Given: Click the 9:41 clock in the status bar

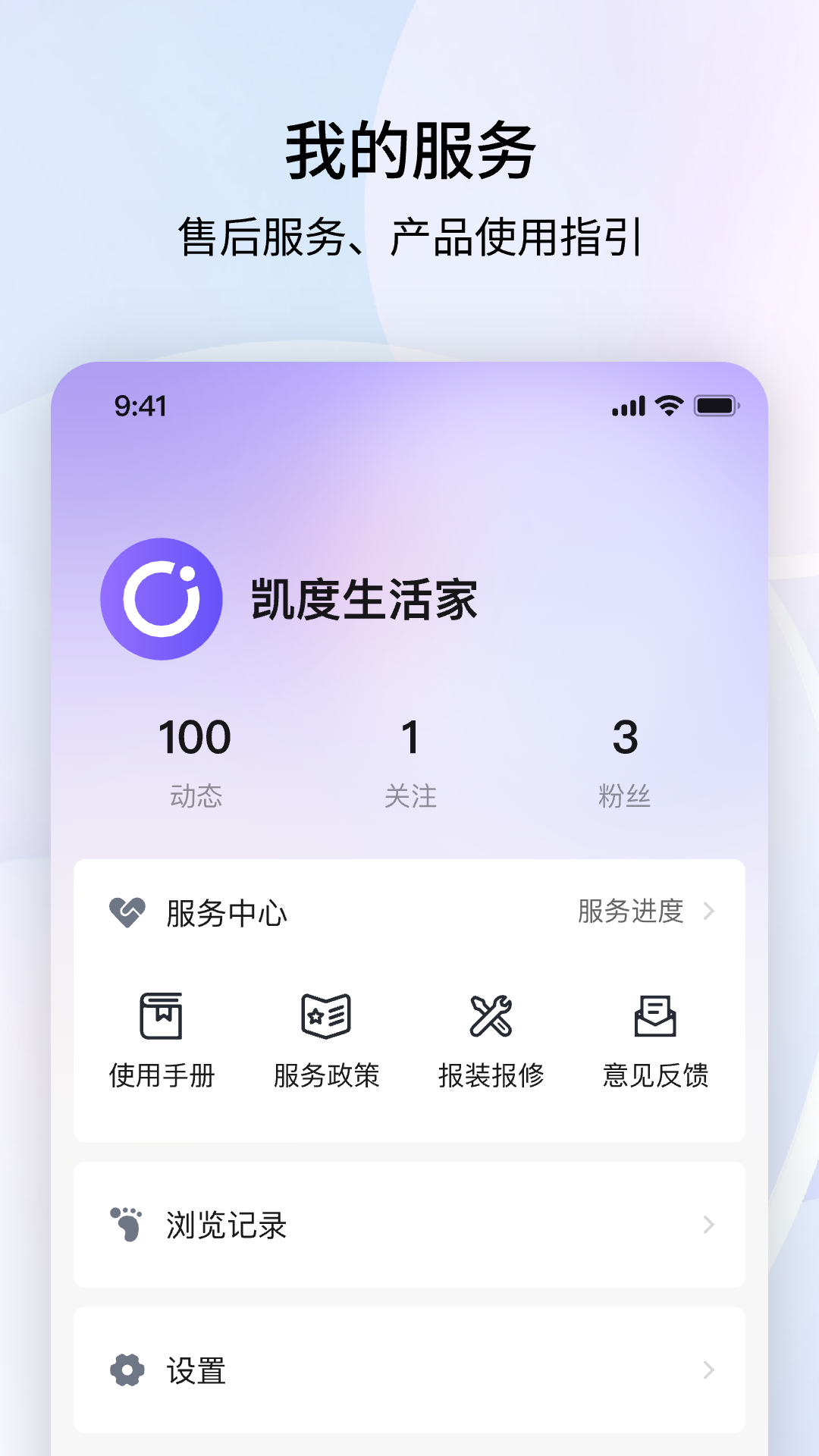Looking at the screenshot, I should coord(139,406).
